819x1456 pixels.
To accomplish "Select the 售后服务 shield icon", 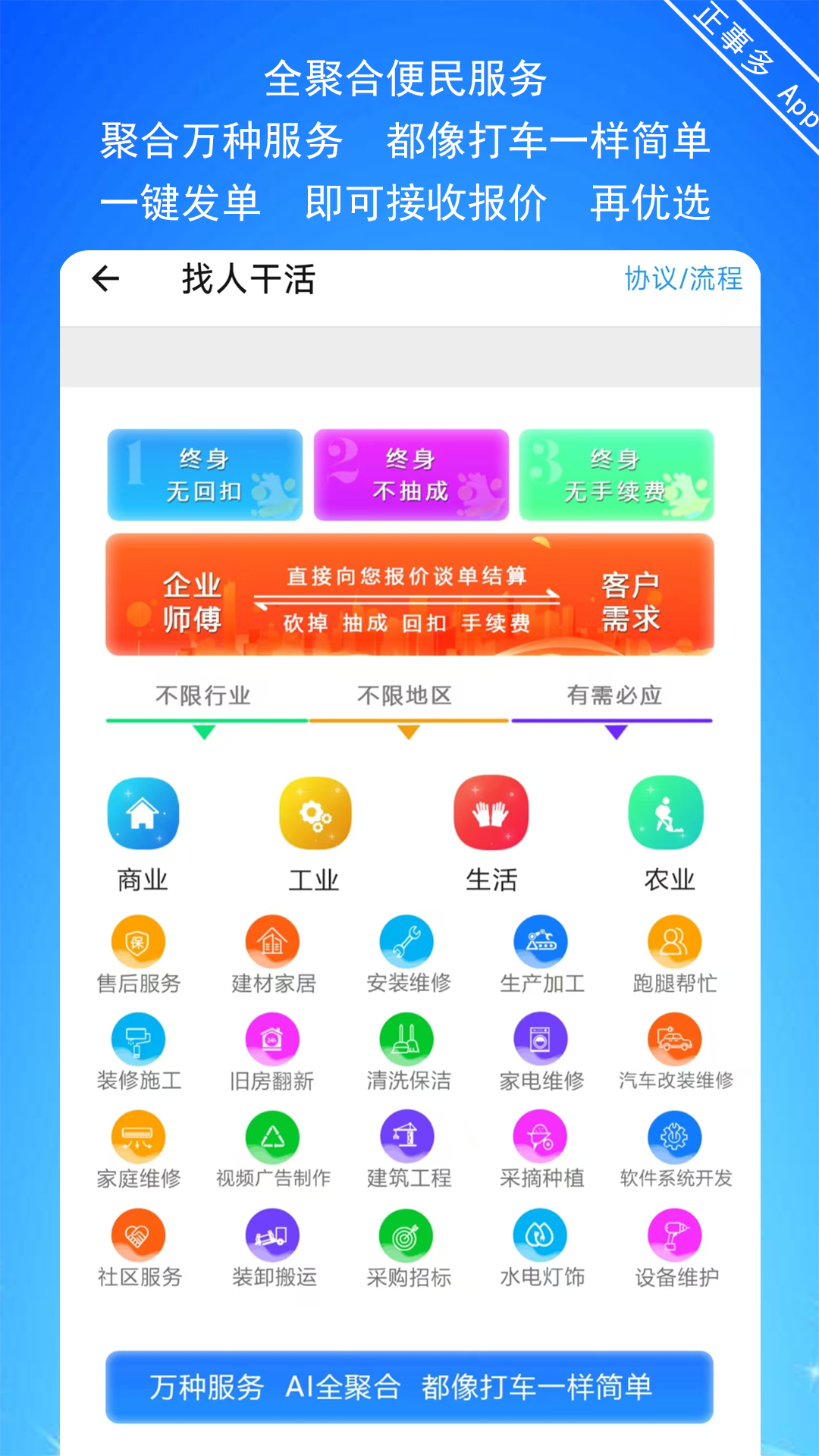I will [140, 940].
